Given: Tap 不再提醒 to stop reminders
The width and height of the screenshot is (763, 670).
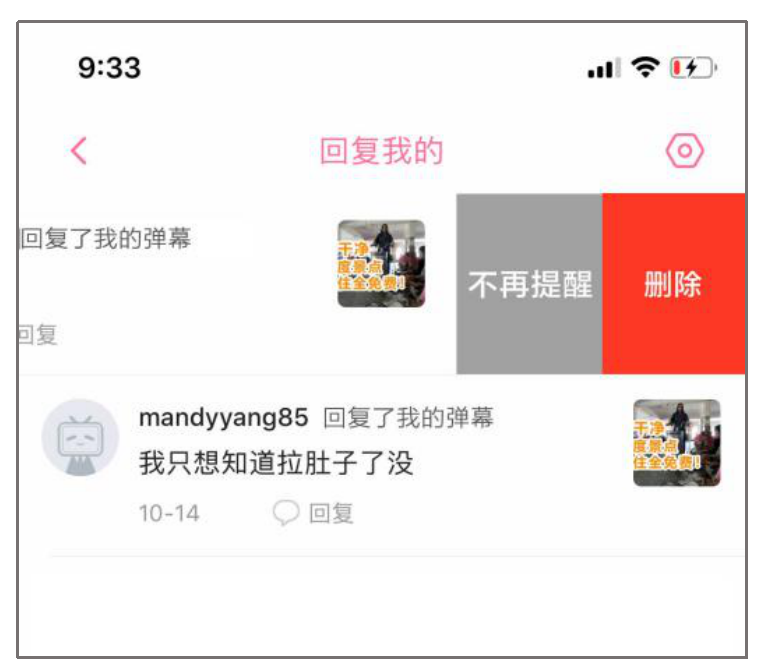Looking at the screenshot, I should pyautogui.click(x=530, y=285).
